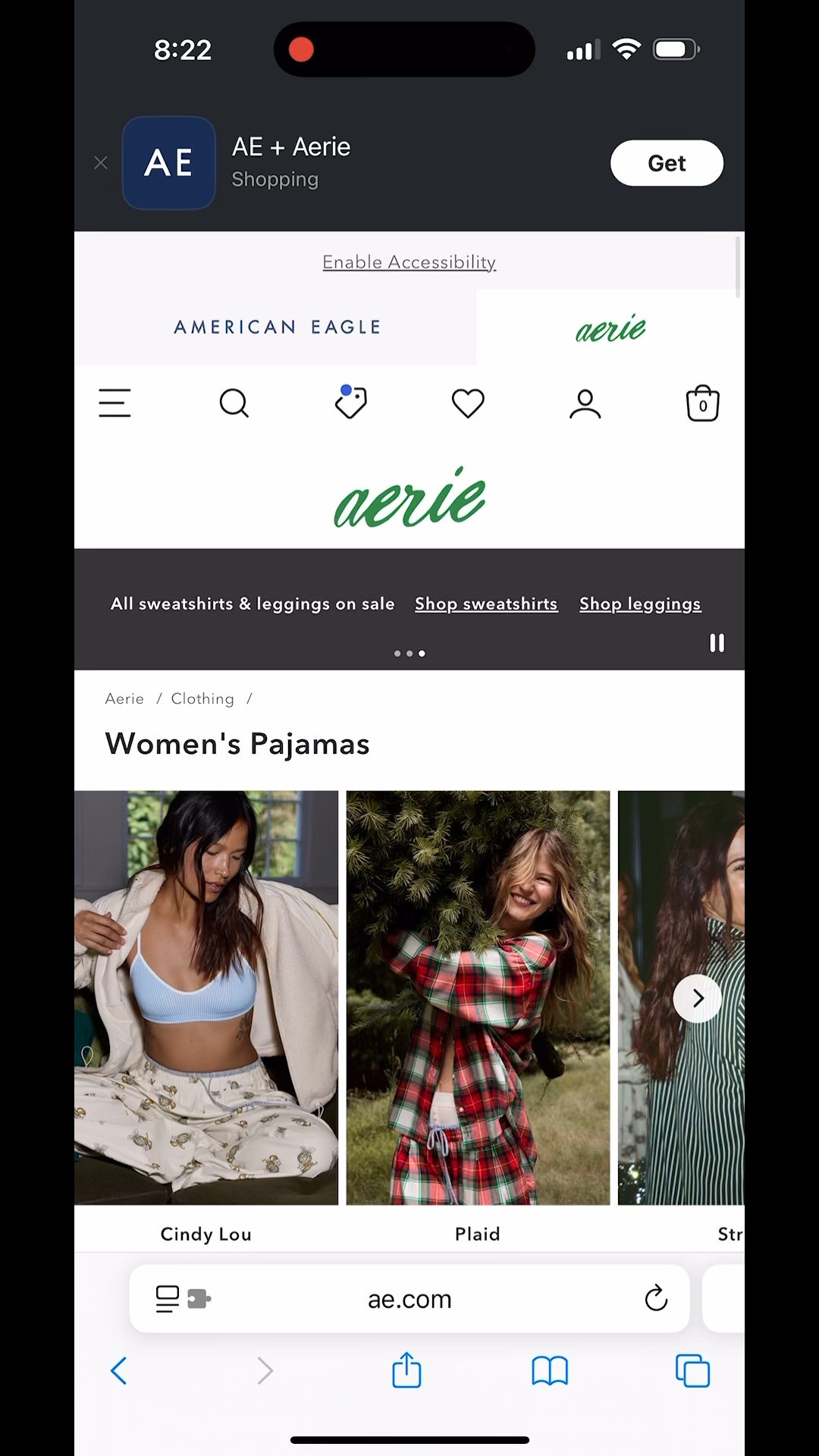Pause the promo banner rotation
This screenshot has width=819, height=1456.
point(717,643)
